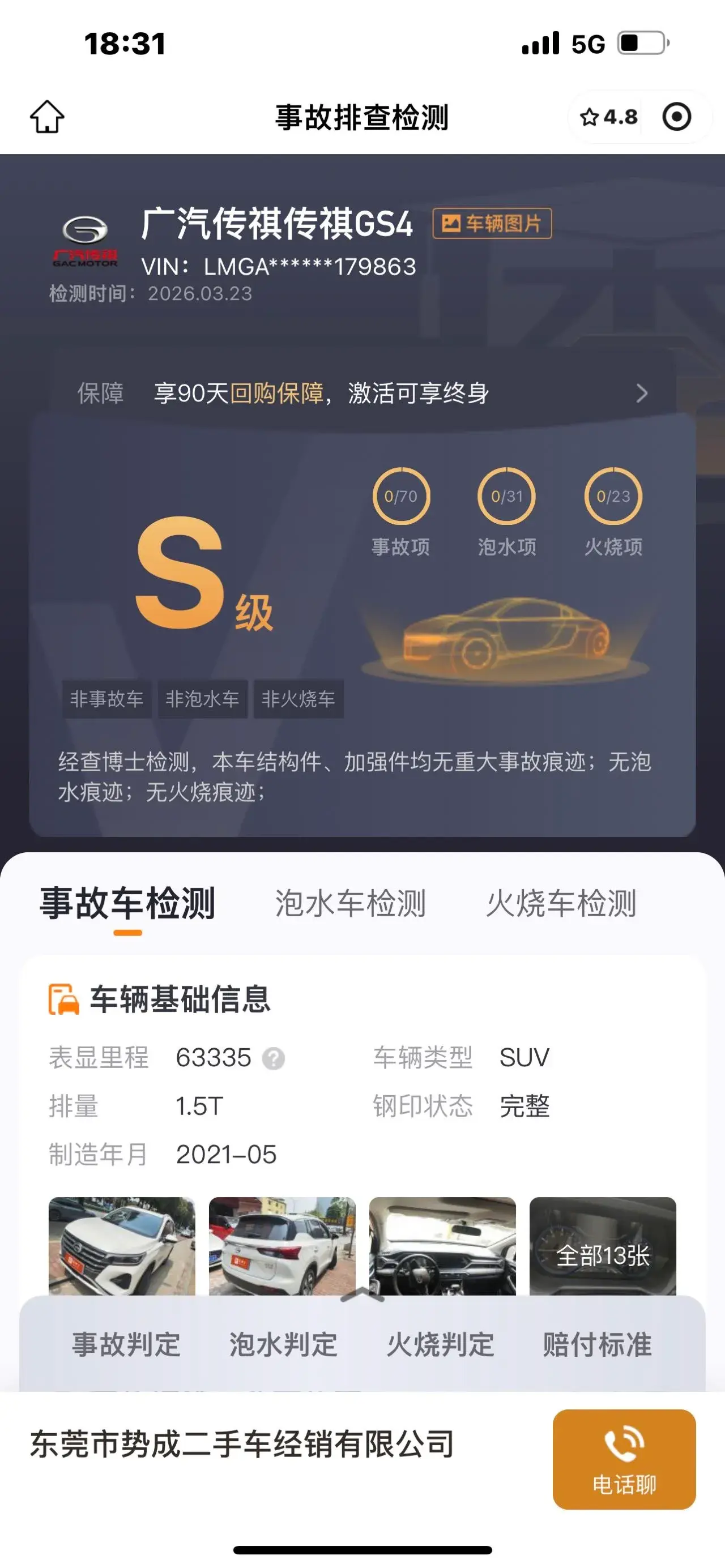Open the 车辆图片 vehicle photos
Screen dimensions: 725x1568
[492, 223]
